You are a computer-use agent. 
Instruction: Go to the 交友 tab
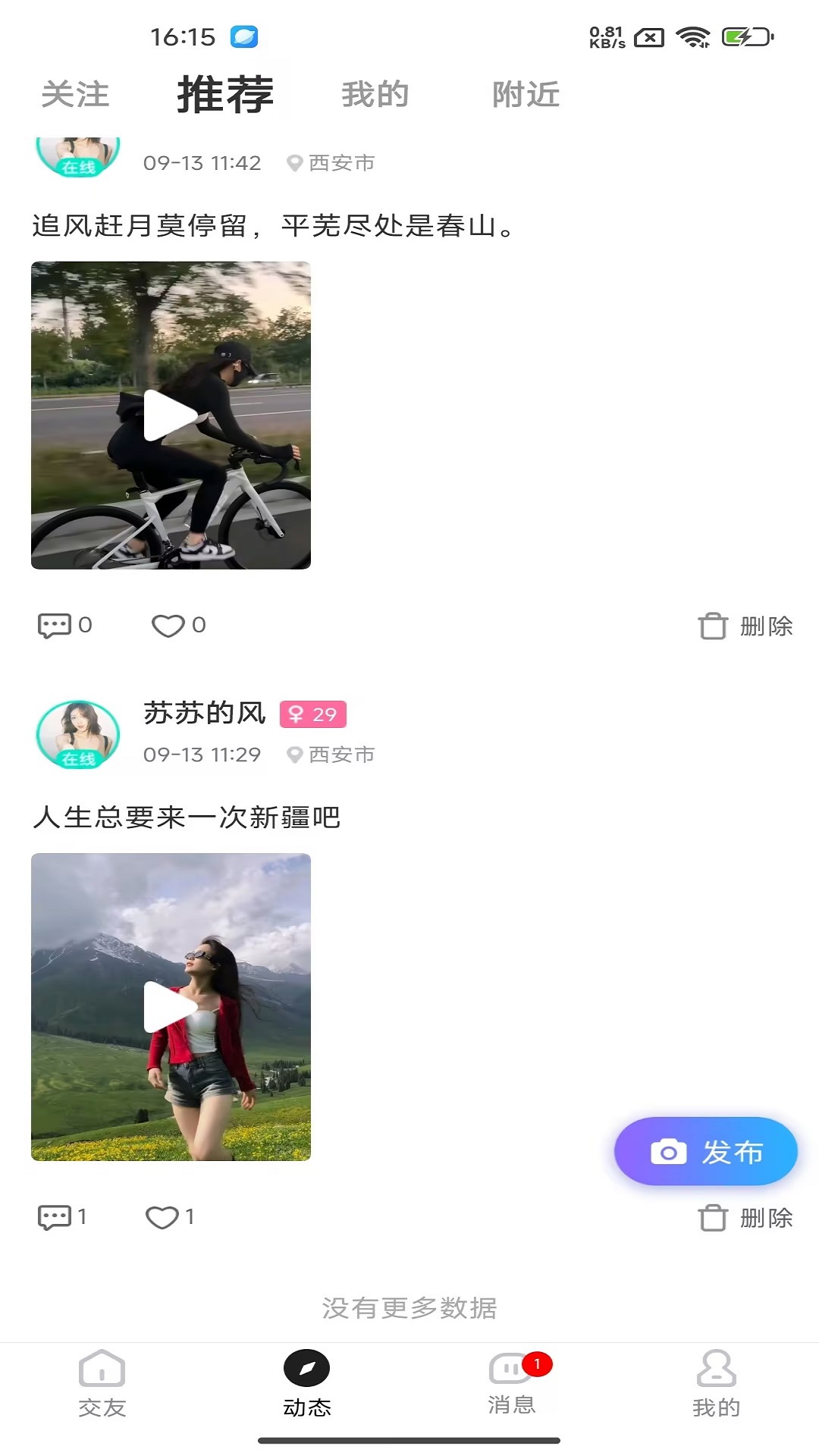point(102,1383)
